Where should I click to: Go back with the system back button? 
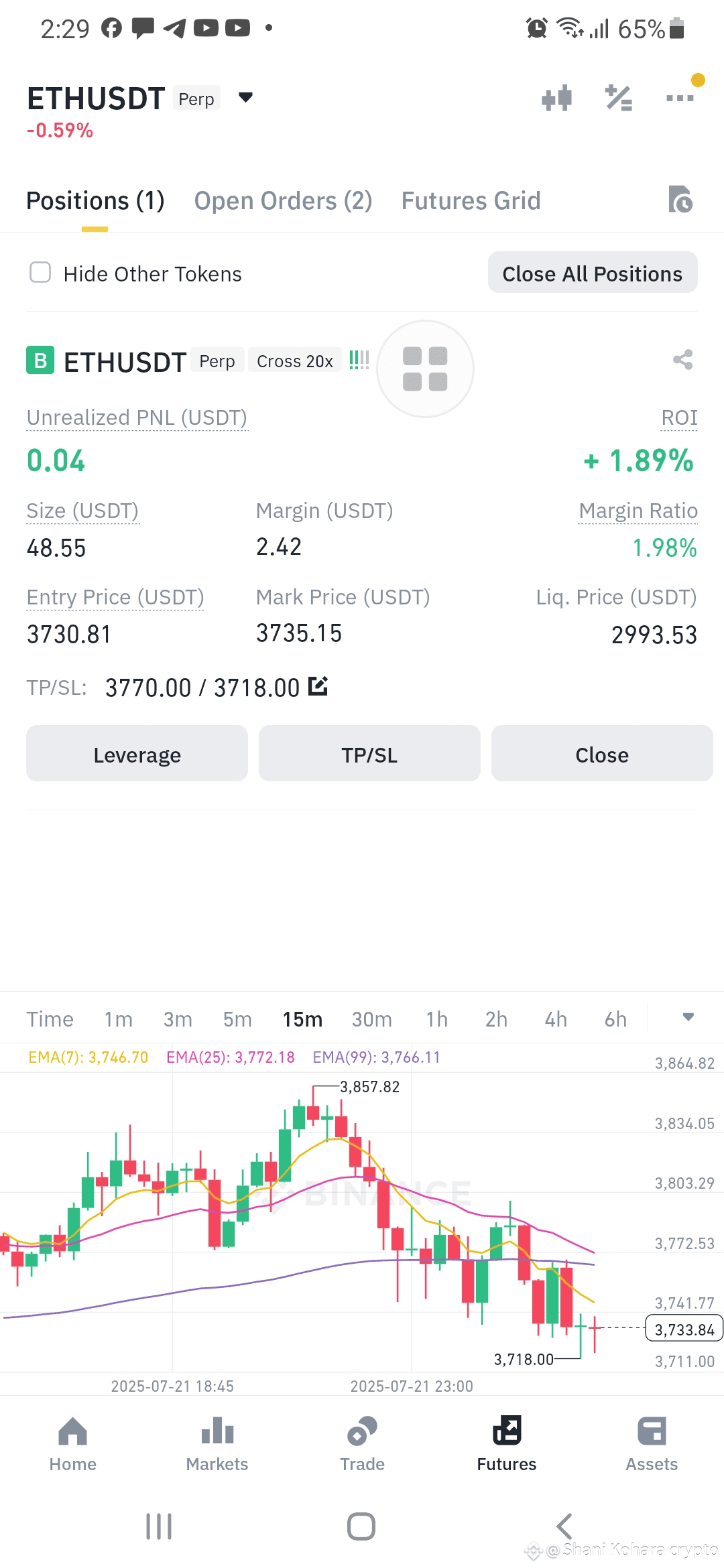pyautogui.click(x=564, y=1526)
